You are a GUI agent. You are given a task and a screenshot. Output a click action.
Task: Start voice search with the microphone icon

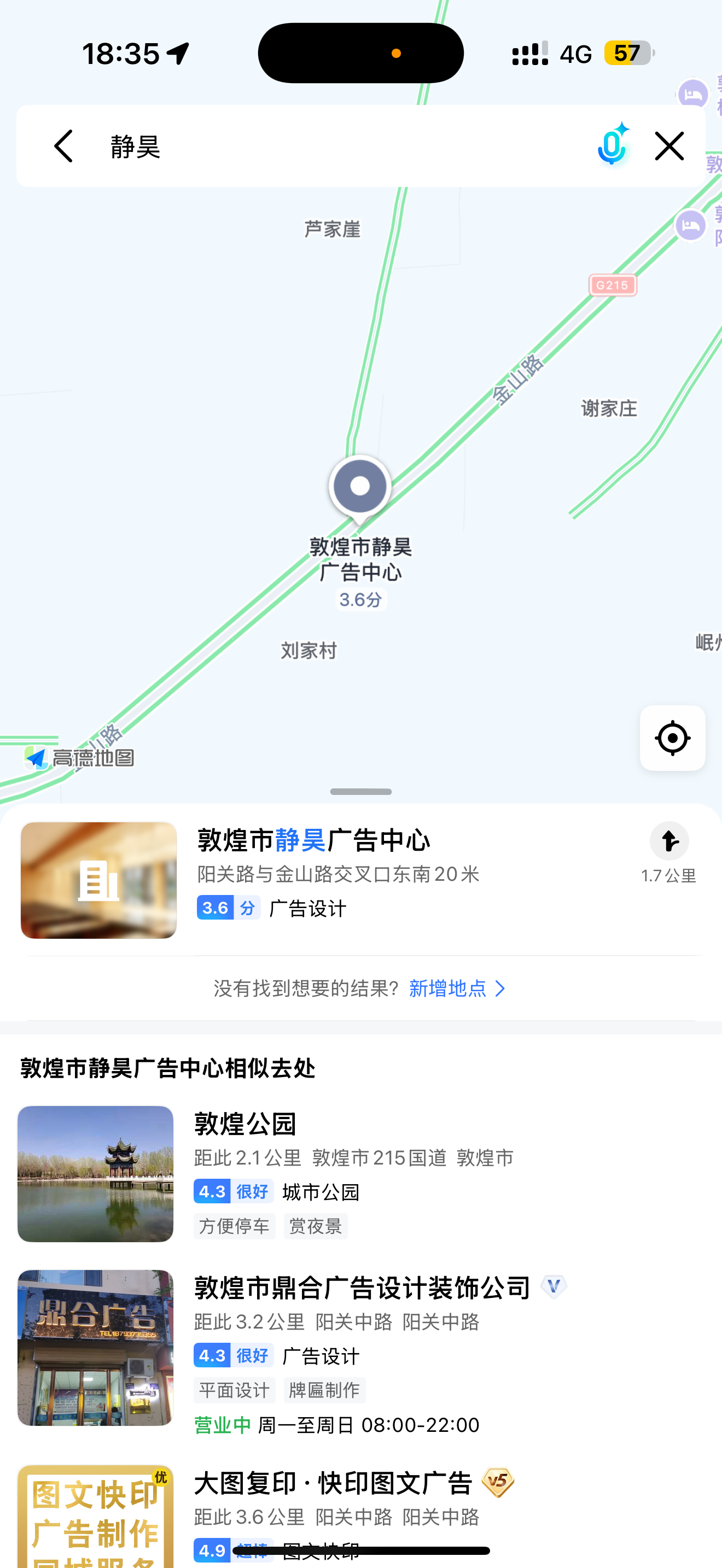613,144
